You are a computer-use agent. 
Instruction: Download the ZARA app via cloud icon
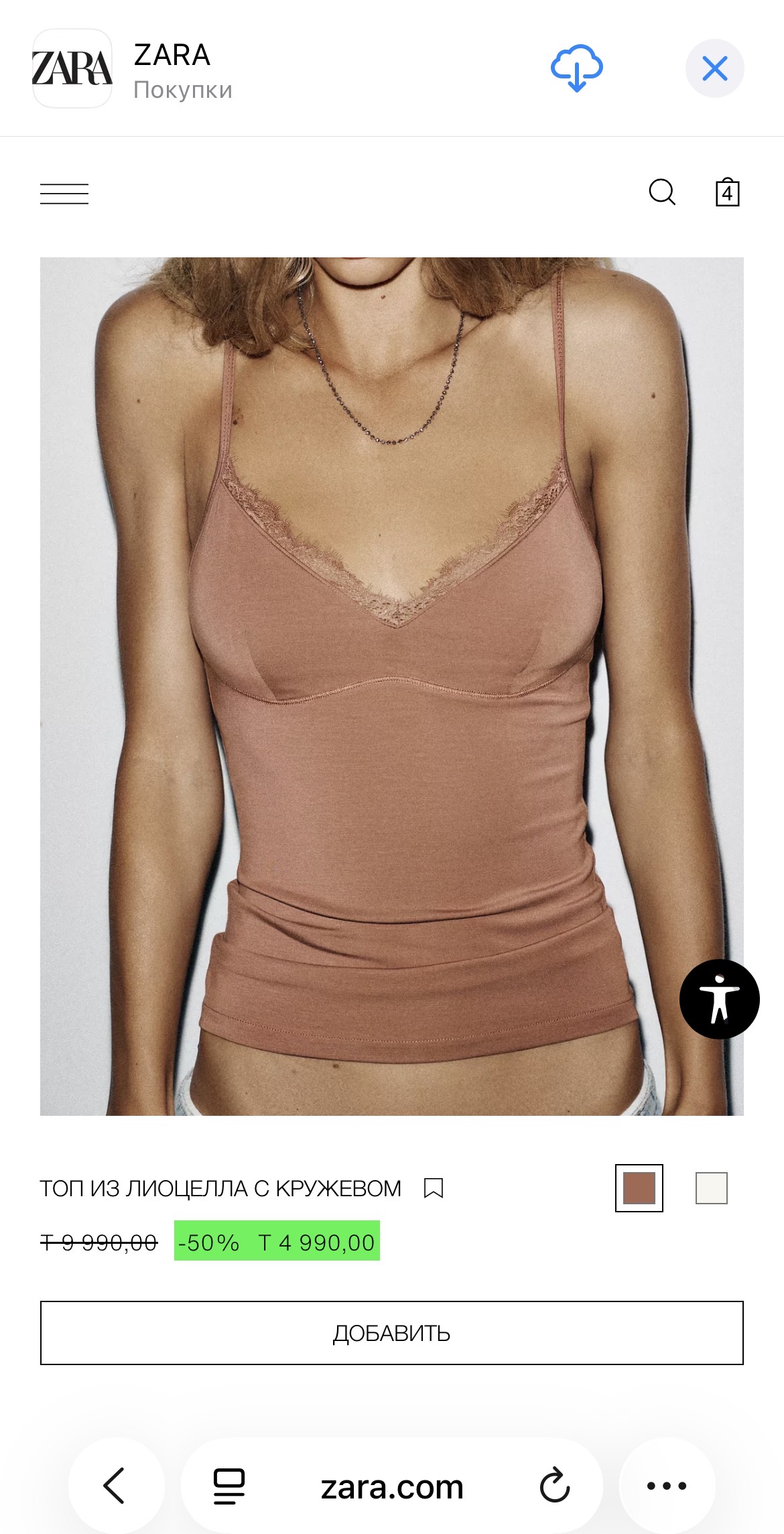pyautogui.click(x=576, y=68)
